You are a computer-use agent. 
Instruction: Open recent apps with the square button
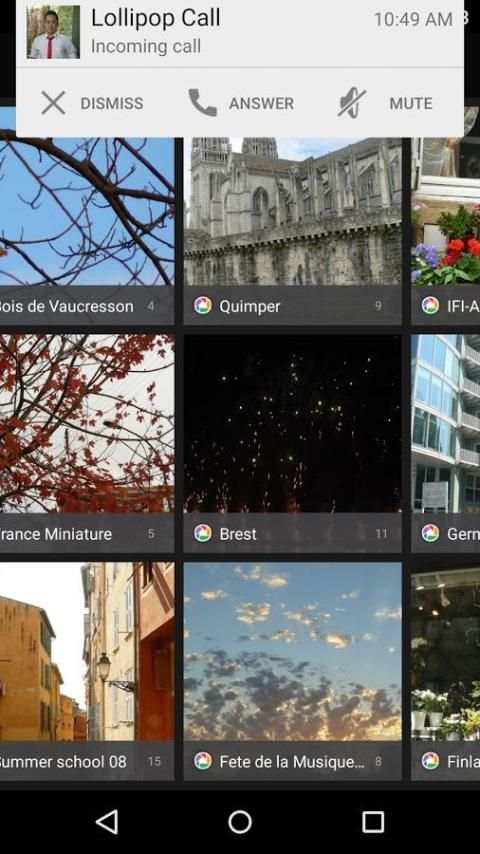click(x=373, y=822)
